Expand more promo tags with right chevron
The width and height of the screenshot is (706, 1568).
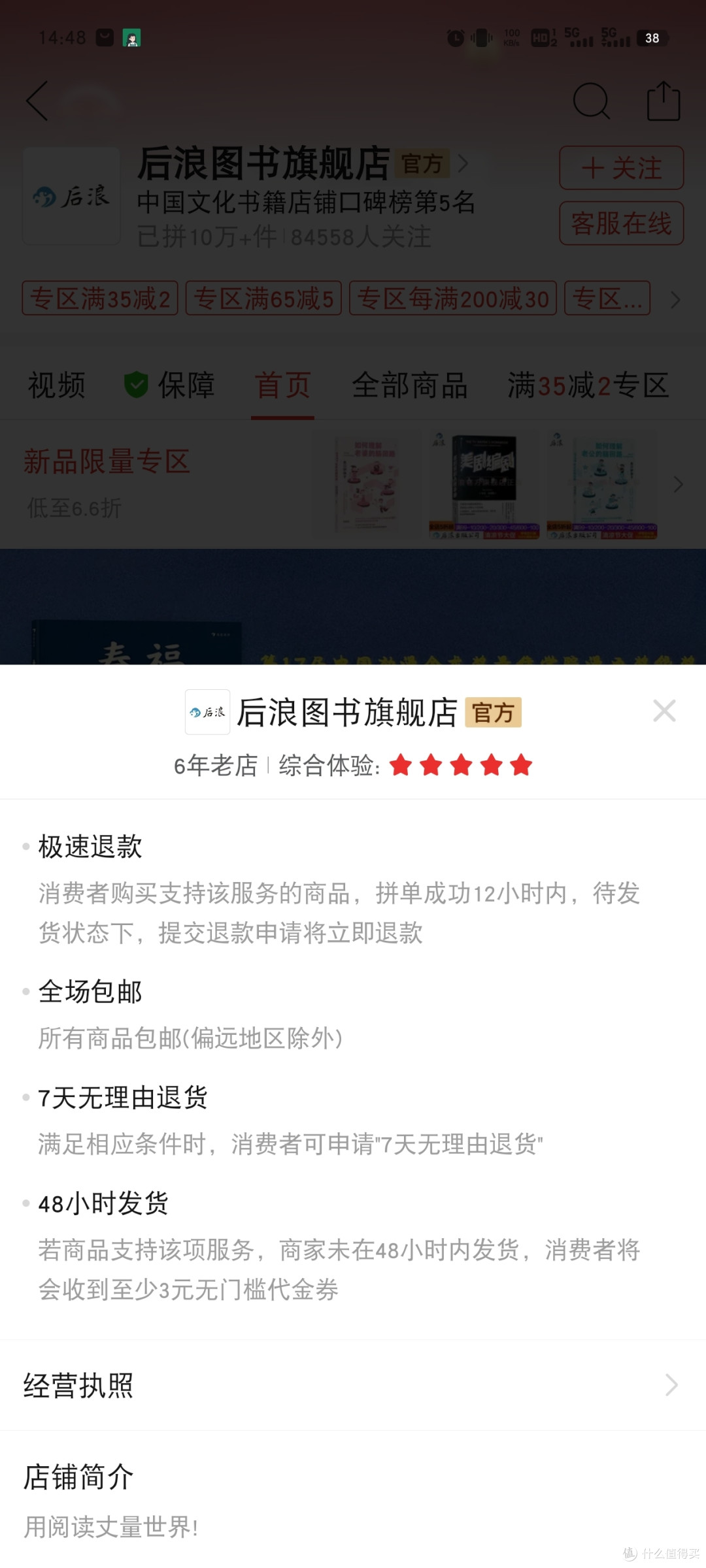click(x=677, y=299)
